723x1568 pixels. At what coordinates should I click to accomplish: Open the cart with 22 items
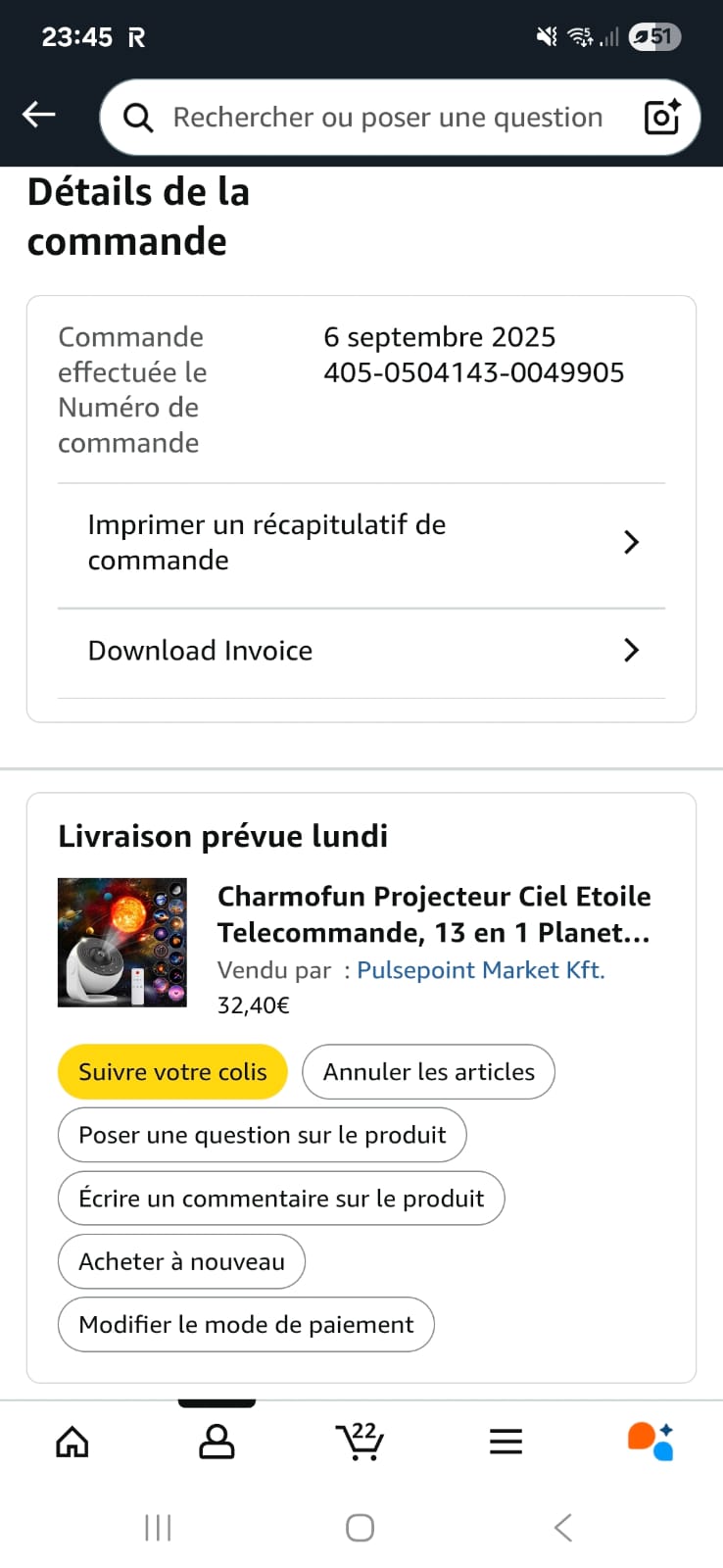click(360, 1442)
